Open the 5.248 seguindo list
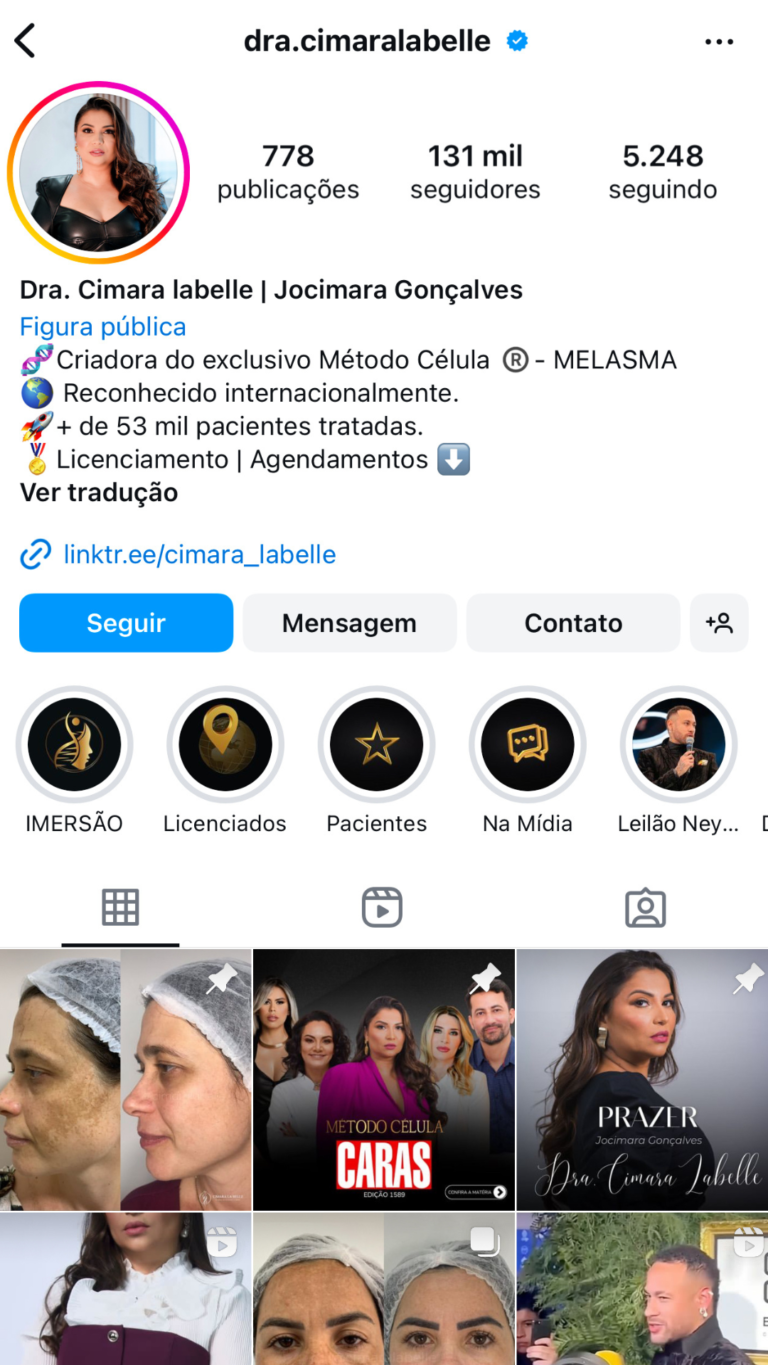This screenshot has width=768, height=1365. click(662, 171)
